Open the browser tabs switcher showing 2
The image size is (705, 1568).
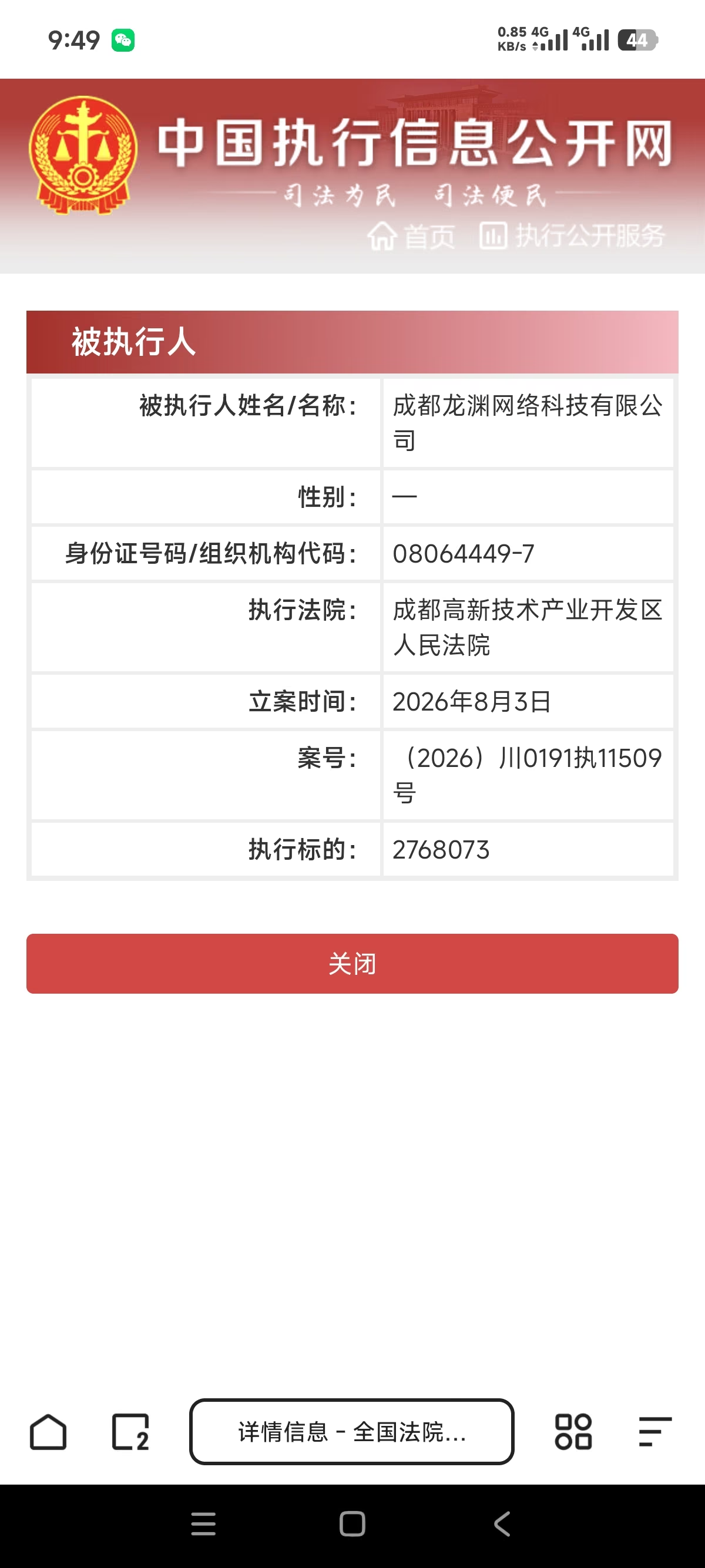pyautogui.click(x=130, y=1432)
